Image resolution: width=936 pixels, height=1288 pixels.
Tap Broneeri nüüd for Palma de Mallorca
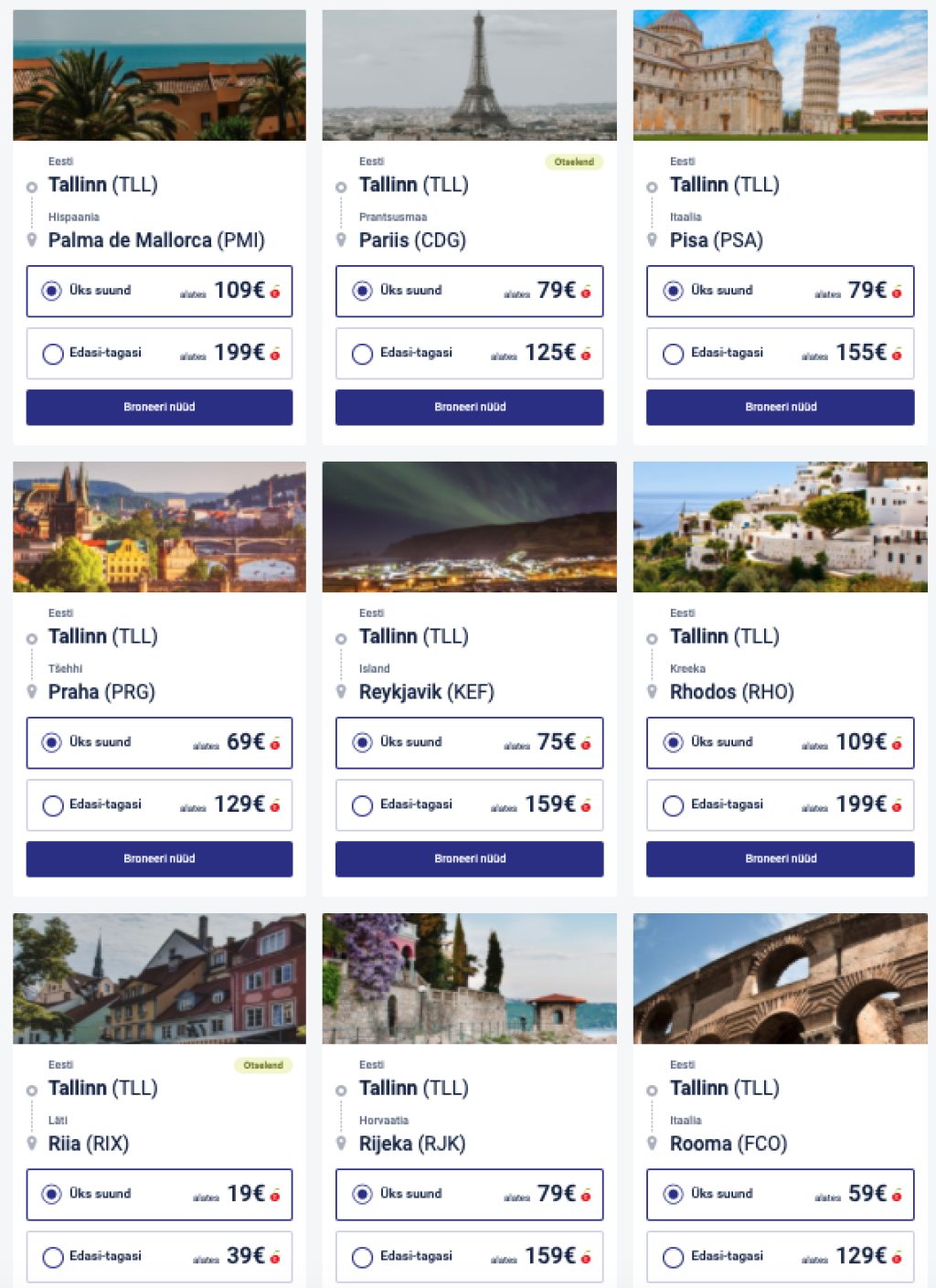pos(159,407)
